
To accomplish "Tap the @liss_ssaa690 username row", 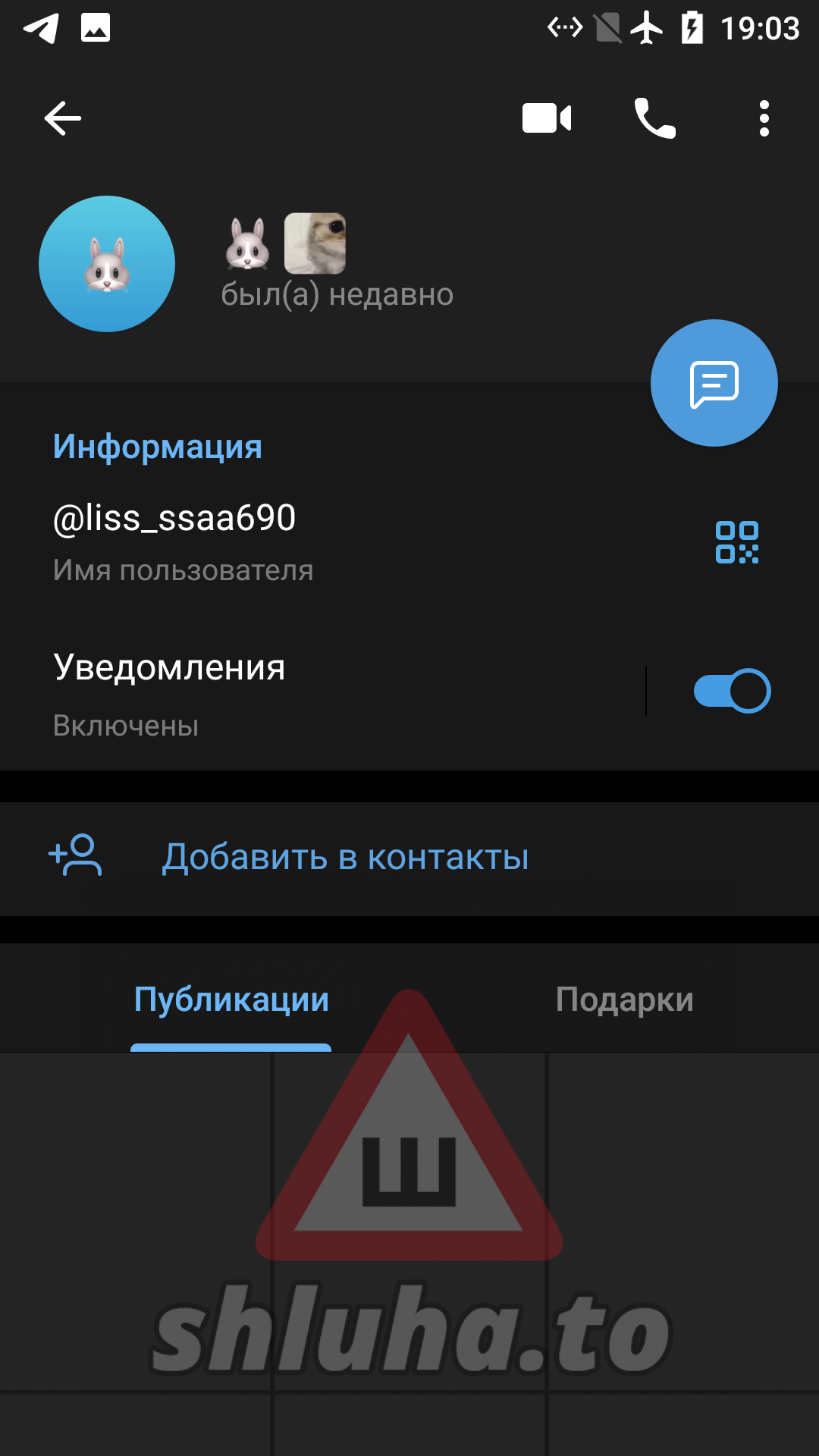I will pos(303,541).
